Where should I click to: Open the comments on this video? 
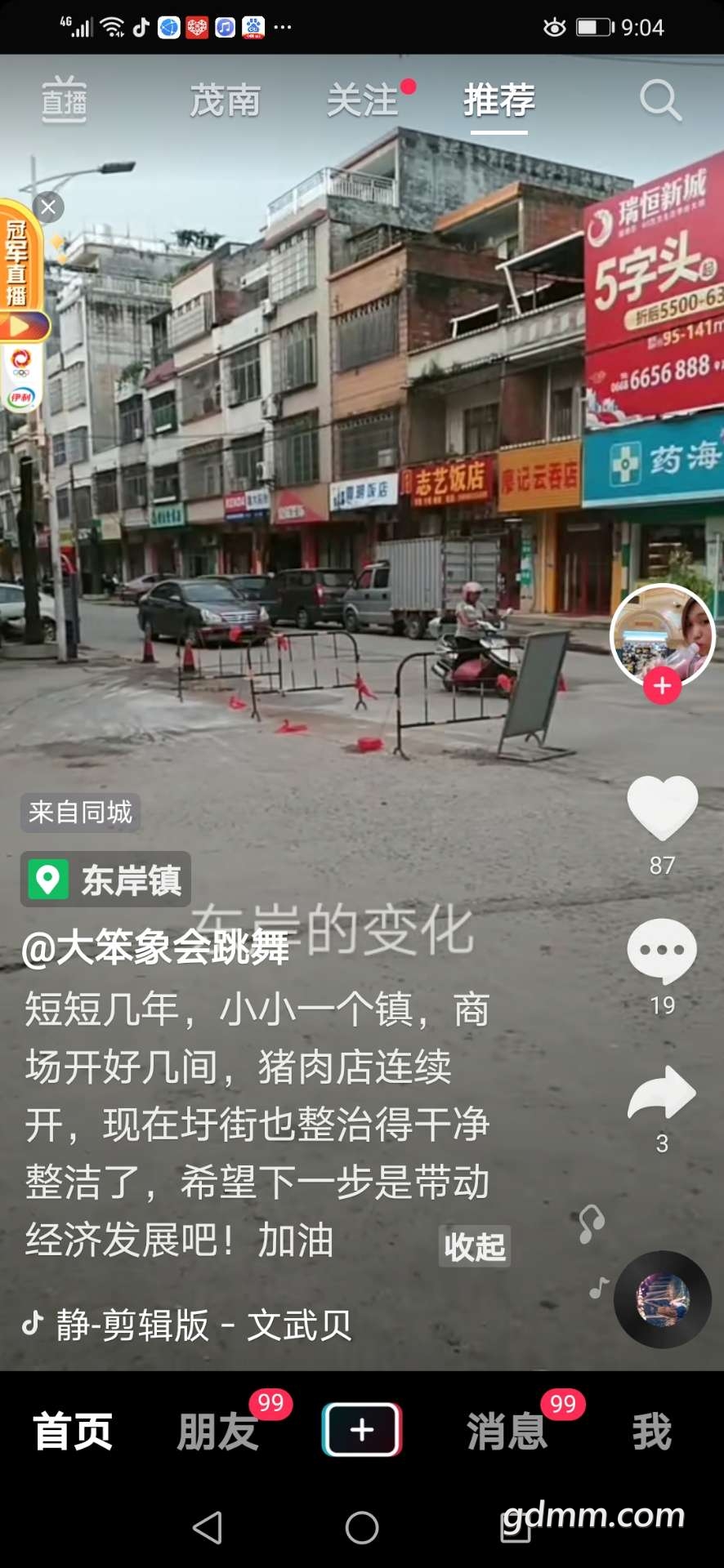[662, 951]
